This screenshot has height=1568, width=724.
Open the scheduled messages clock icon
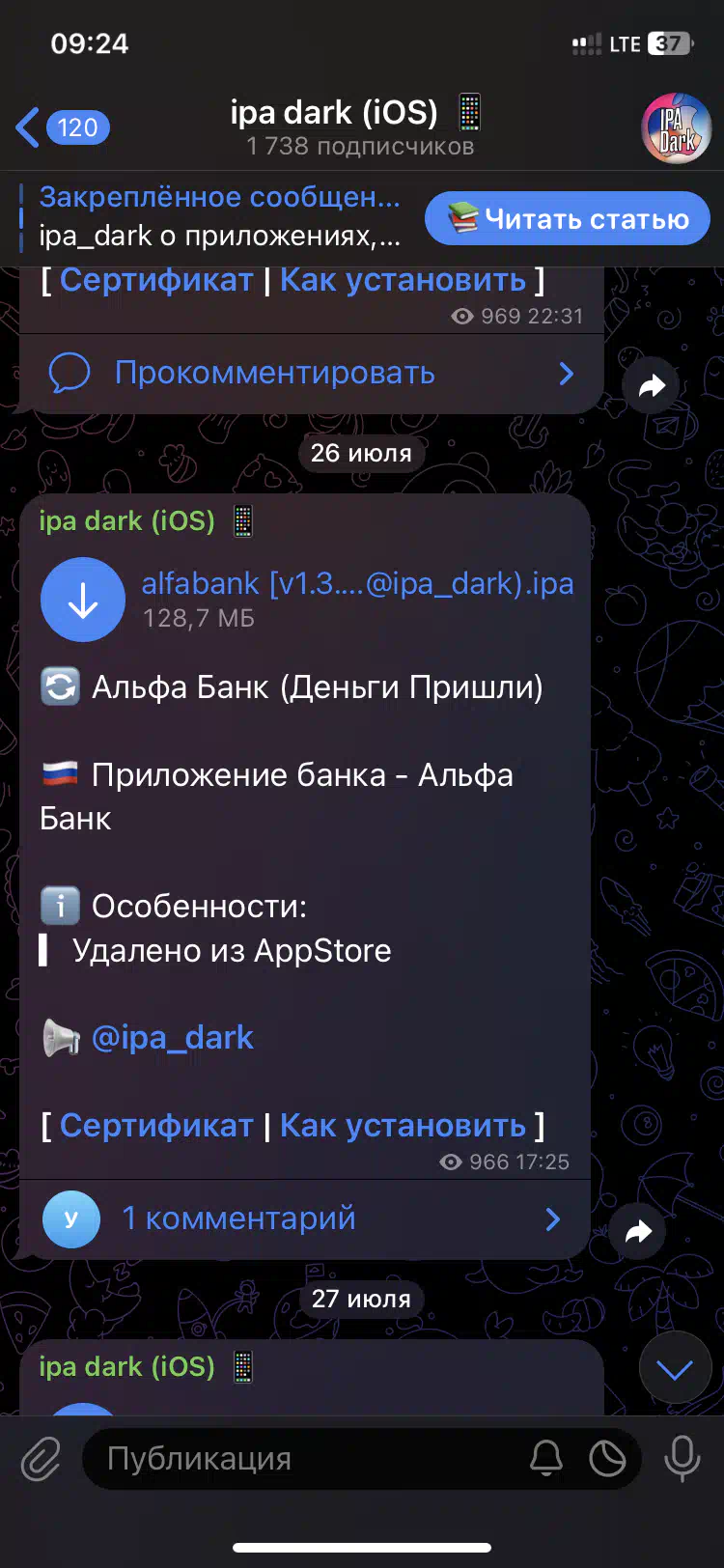(x=608, y=1459)
